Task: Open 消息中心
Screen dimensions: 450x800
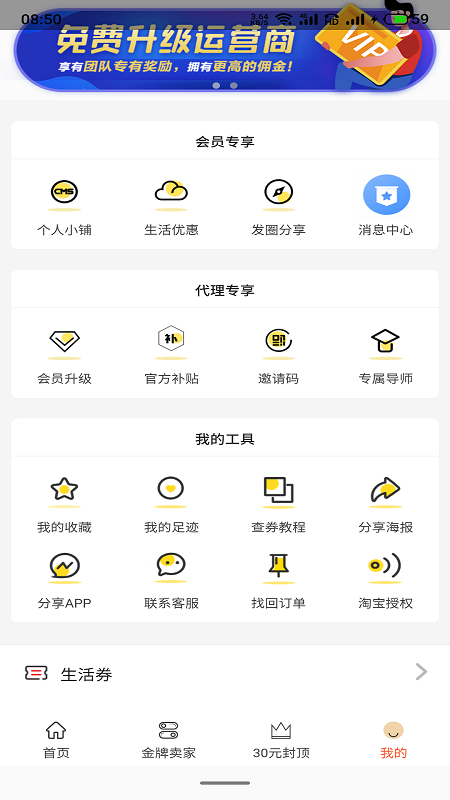Action: point(386,204)
